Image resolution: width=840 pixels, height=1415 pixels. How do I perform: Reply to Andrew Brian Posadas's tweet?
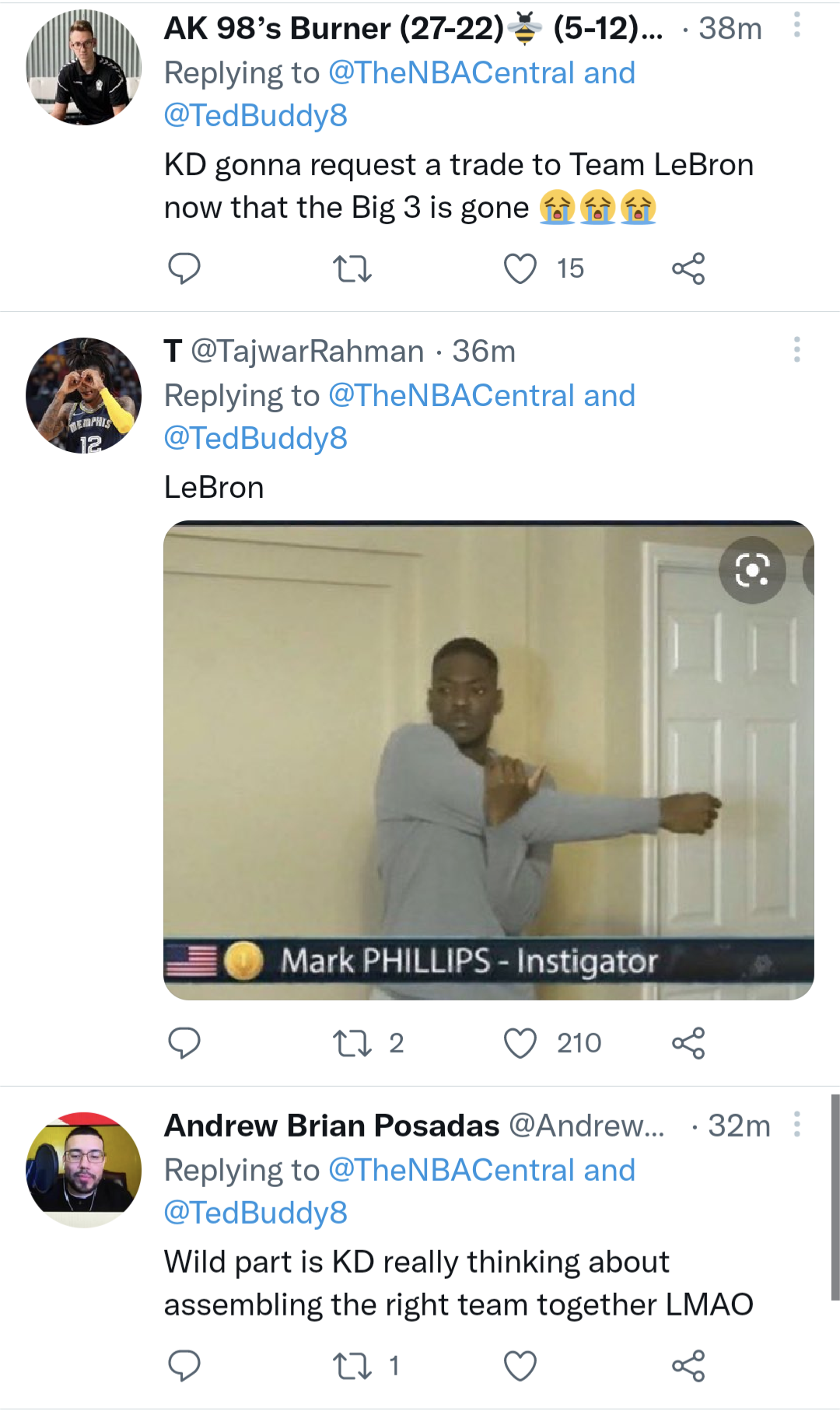pos(184,1366)
